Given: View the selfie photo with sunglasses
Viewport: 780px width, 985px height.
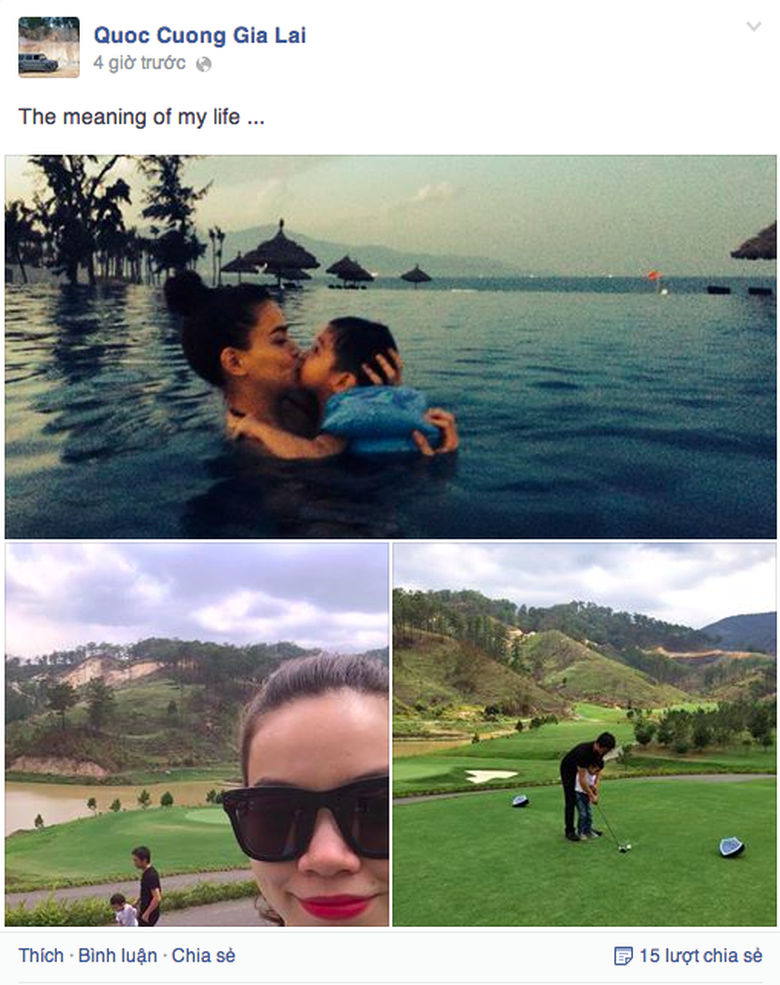Looking at the screenshot, I should coord(196,734).
